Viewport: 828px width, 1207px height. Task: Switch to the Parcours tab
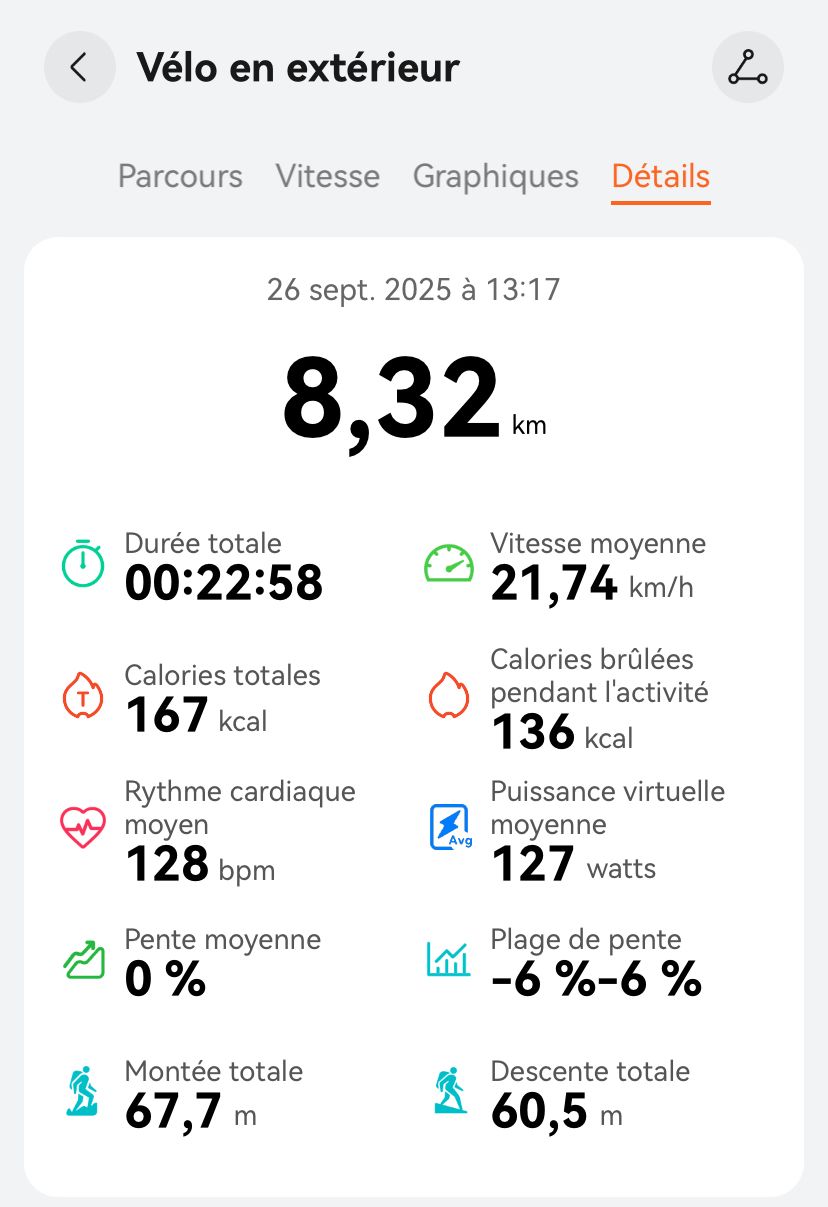[x=180, y=176]
